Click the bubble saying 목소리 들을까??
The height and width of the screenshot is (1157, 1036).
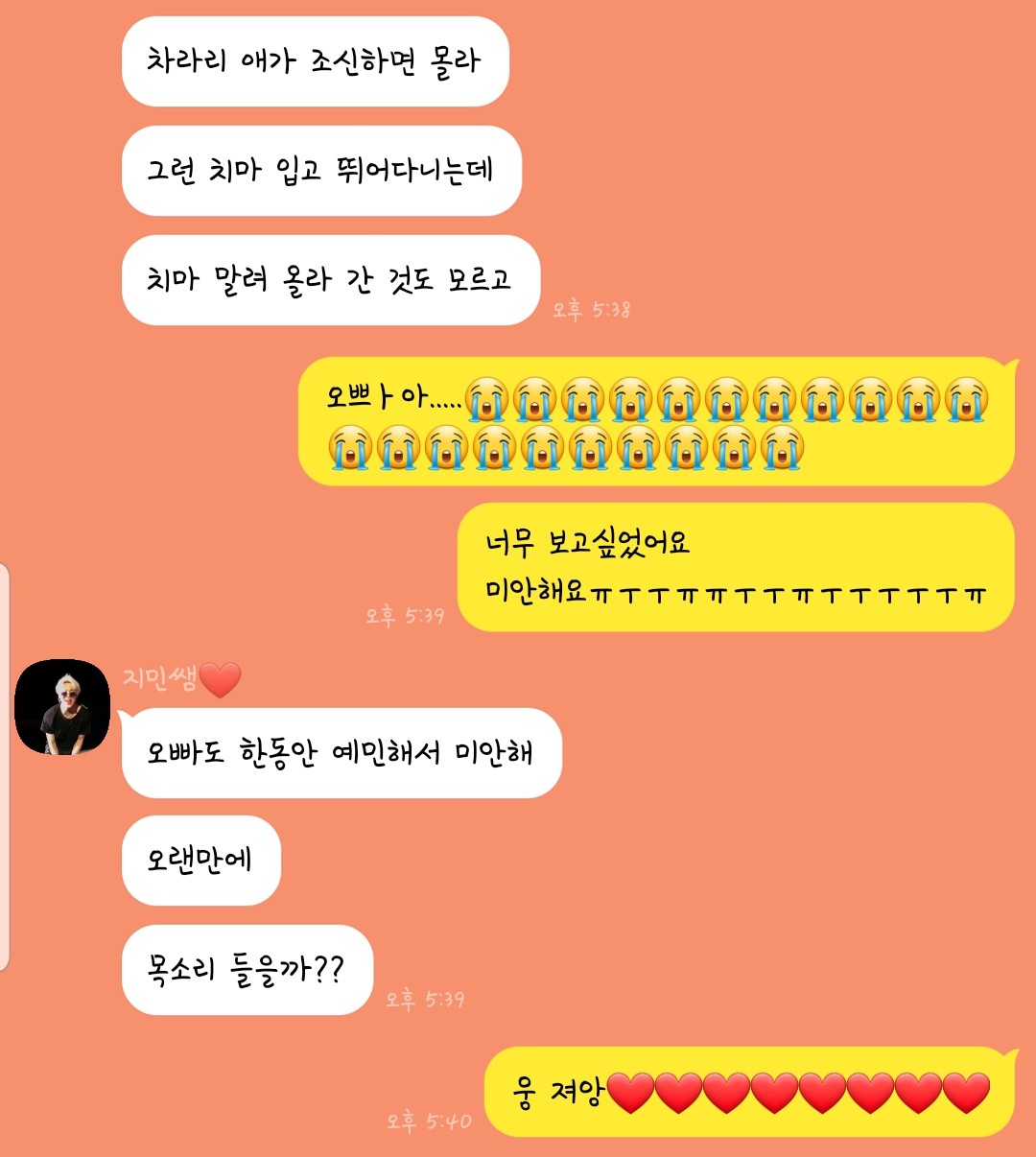pos(246,969)
